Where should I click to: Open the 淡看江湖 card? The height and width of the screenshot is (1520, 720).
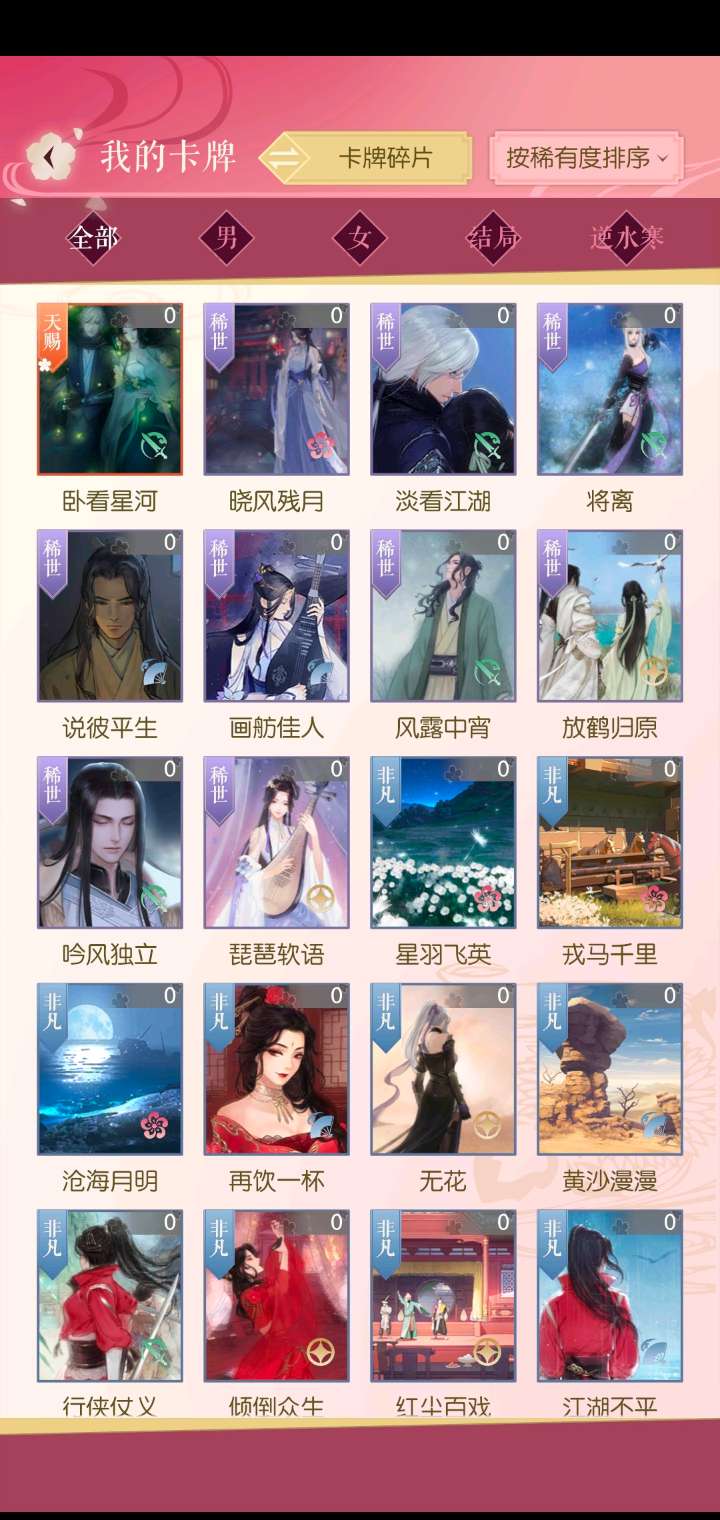click(x=443, y=389)
